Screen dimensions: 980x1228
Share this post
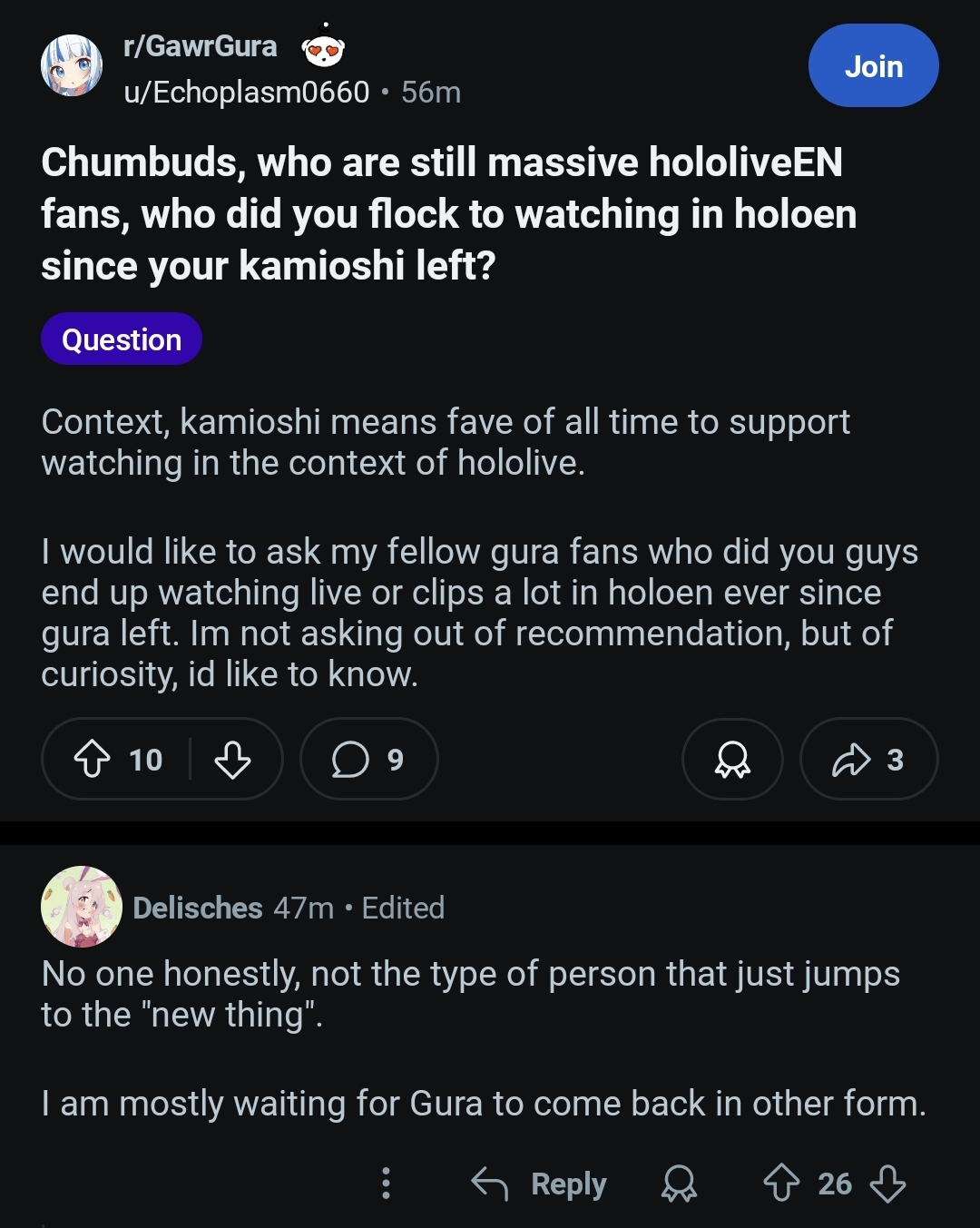[868, 759]
